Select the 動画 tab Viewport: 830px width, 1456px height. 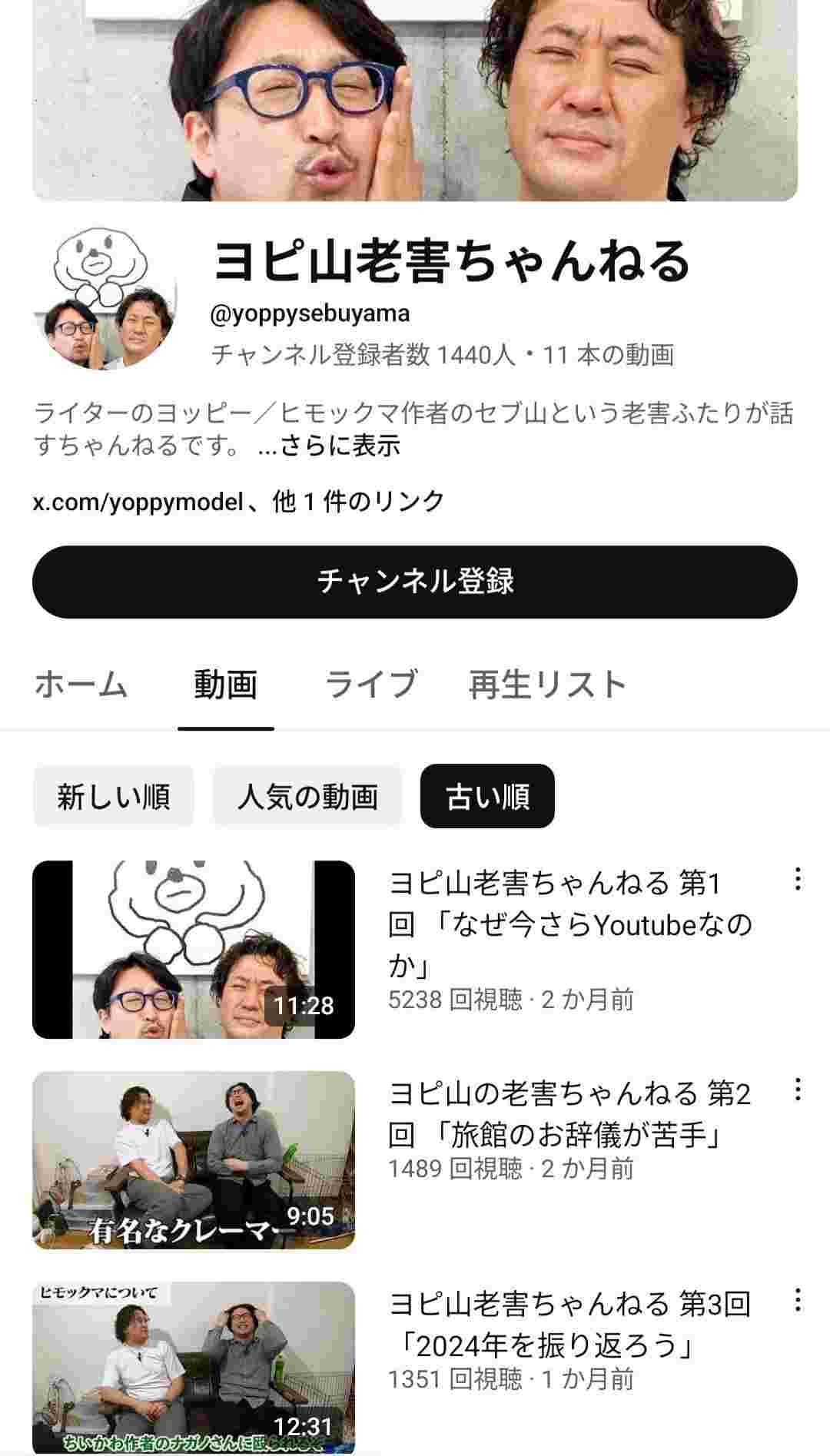(225, 684)
